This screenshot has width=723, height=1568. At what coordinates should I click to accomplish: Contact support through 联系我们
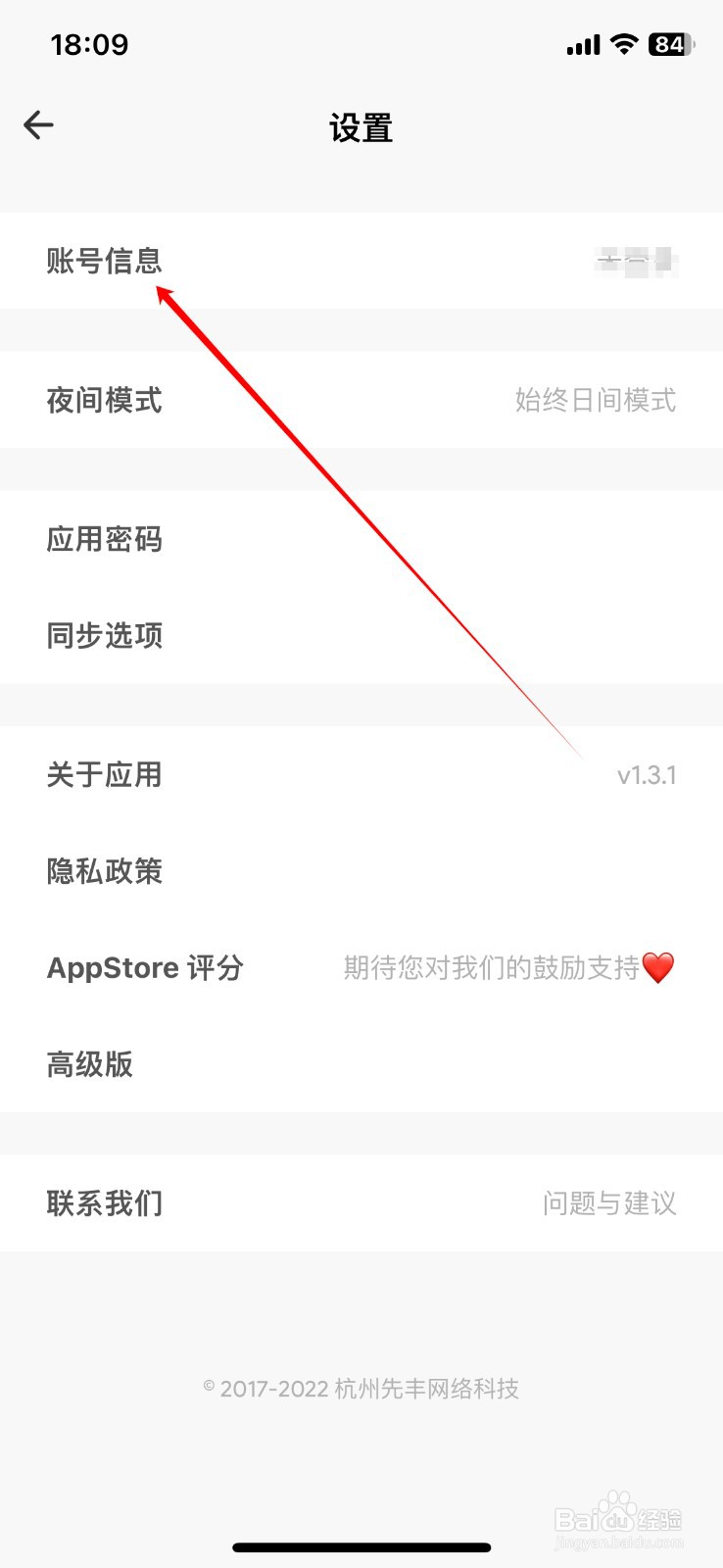(104, 1203)
